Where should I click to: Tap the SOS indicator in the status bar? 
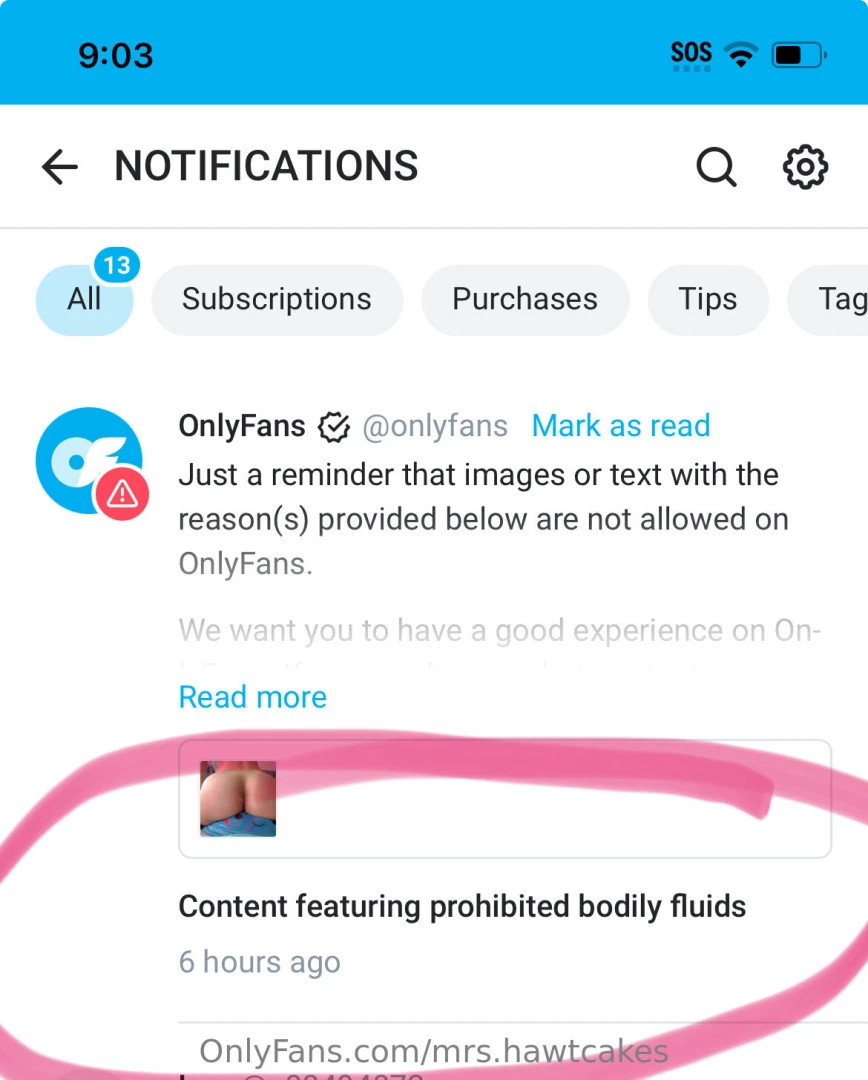(x=690, y=54)
